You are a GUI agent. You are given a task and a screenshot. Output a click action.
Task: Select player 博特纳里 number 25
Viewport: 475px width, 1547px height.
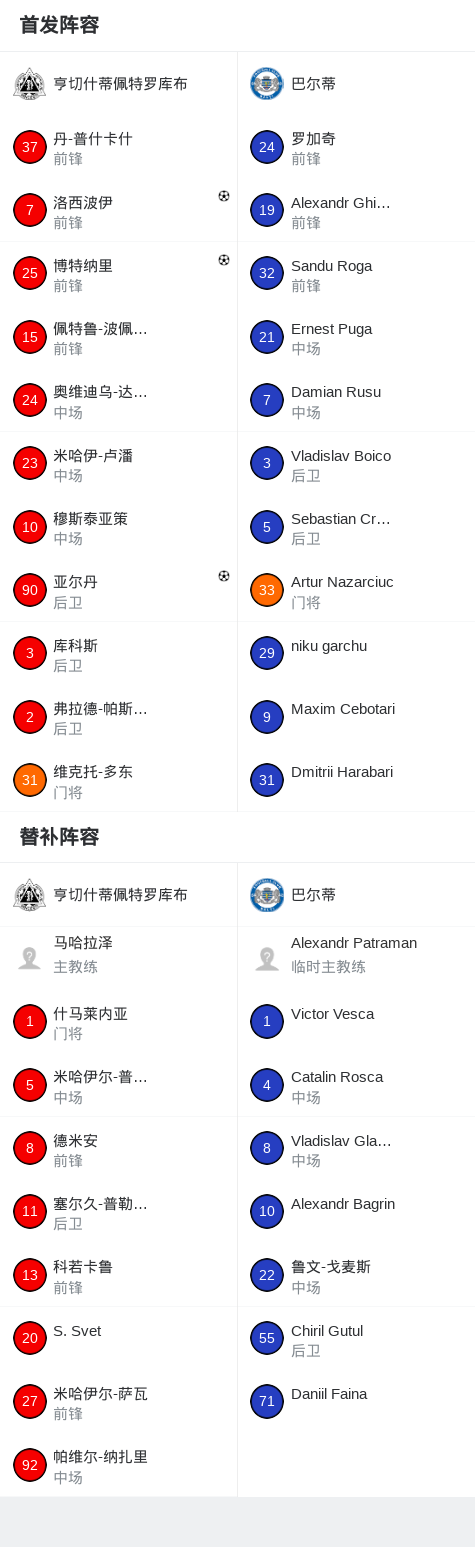click(x=118, y=274)
